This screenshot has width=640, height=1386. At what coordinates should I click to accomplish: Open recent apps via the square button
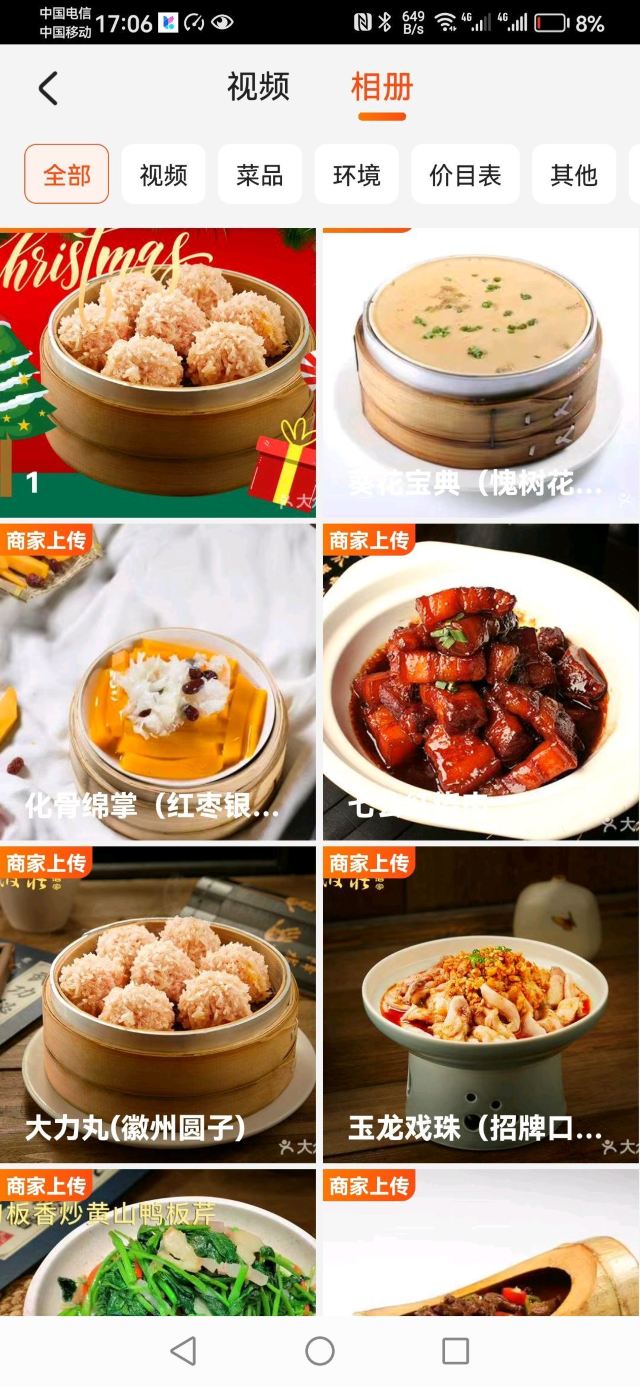(x=455, y=1351)
